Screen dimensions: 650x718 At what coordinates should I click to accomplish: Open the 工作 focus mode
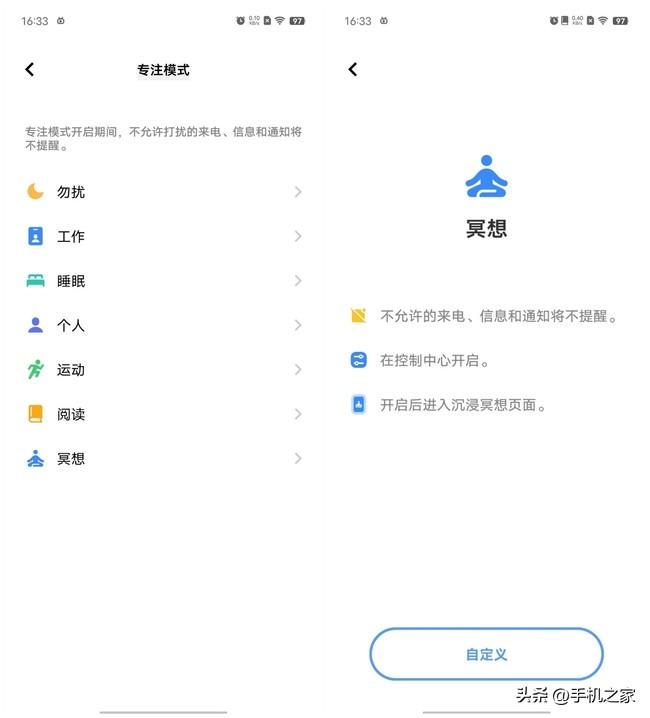coord(163,237)
